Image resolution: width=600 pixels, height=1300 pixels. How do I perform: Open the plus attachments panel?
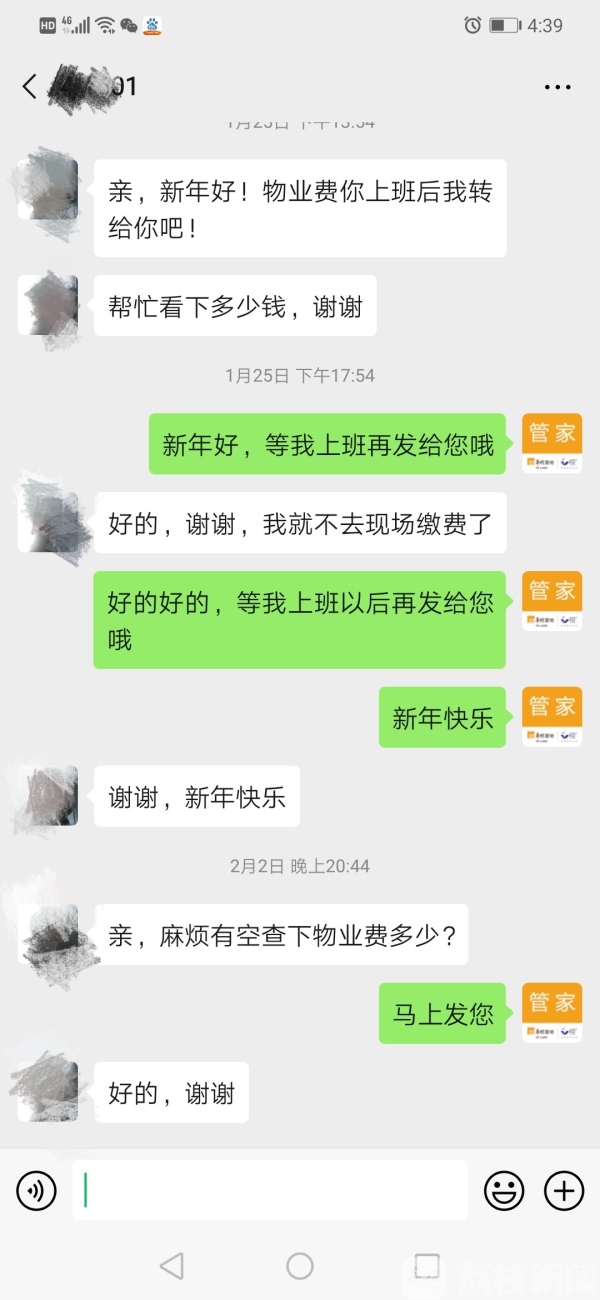[564, 1190]
